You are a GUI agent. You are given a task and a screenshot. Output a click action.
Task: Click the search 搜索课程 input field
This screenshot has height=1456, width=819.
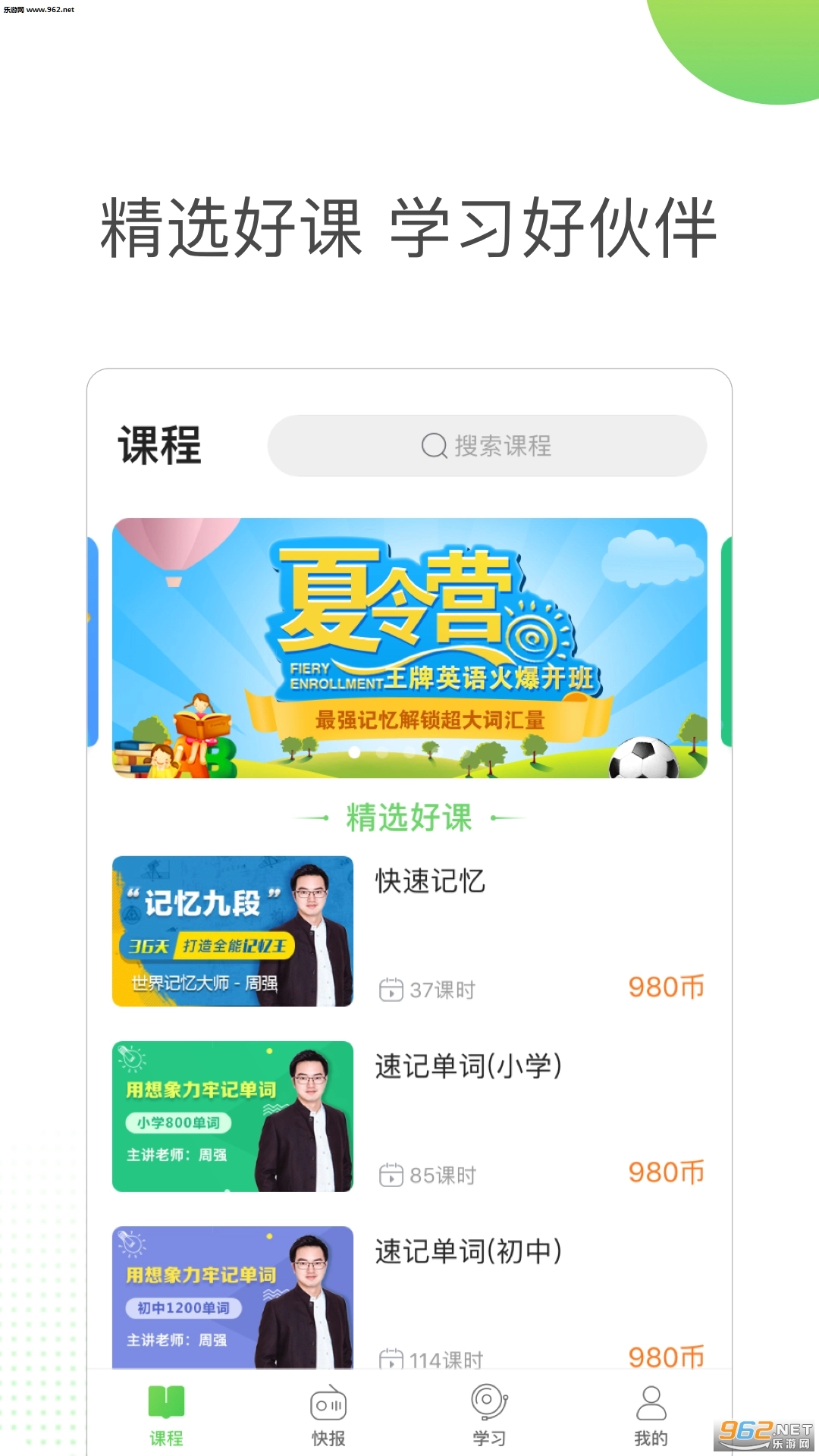[x=489, y=447]
